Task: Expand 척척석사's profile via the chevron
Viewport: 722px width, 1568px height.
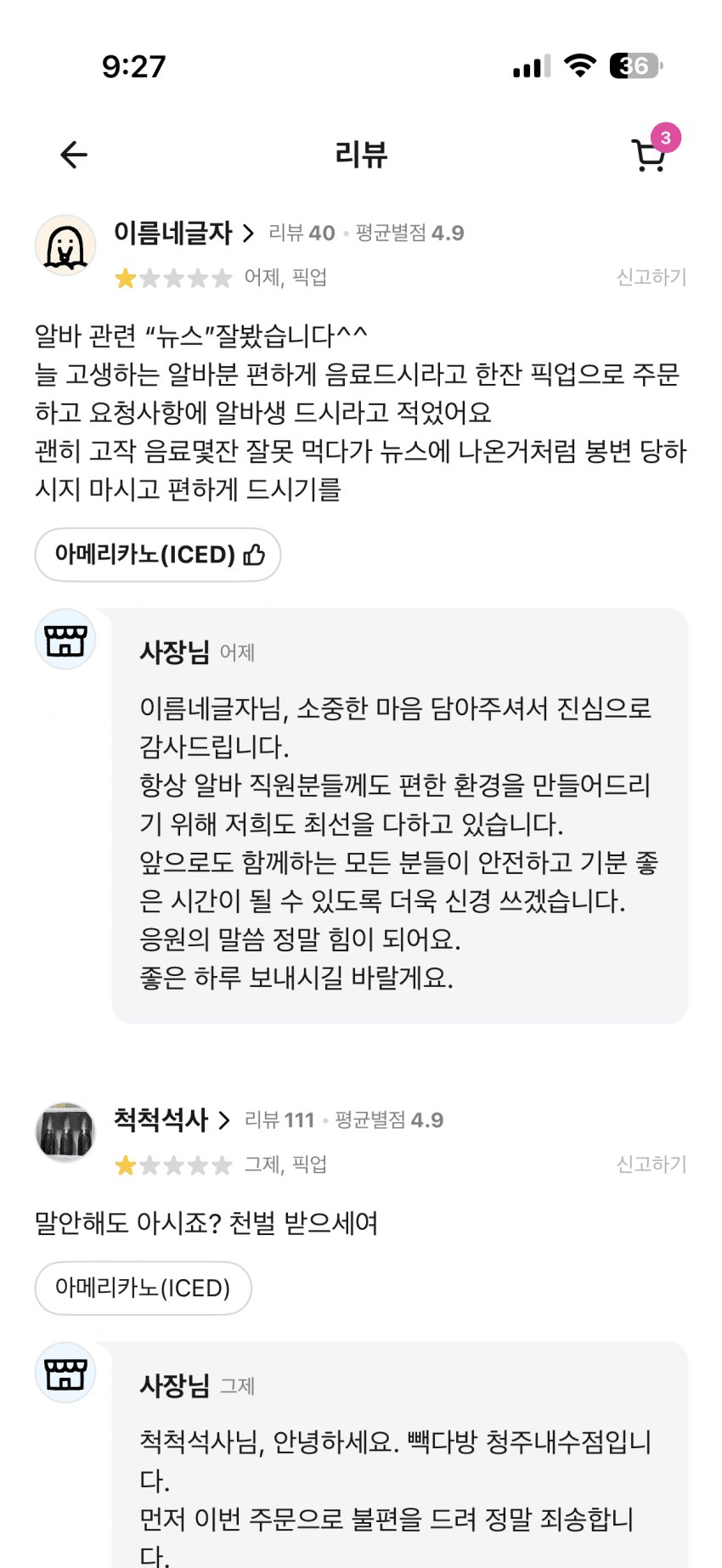Action: 223,1120
